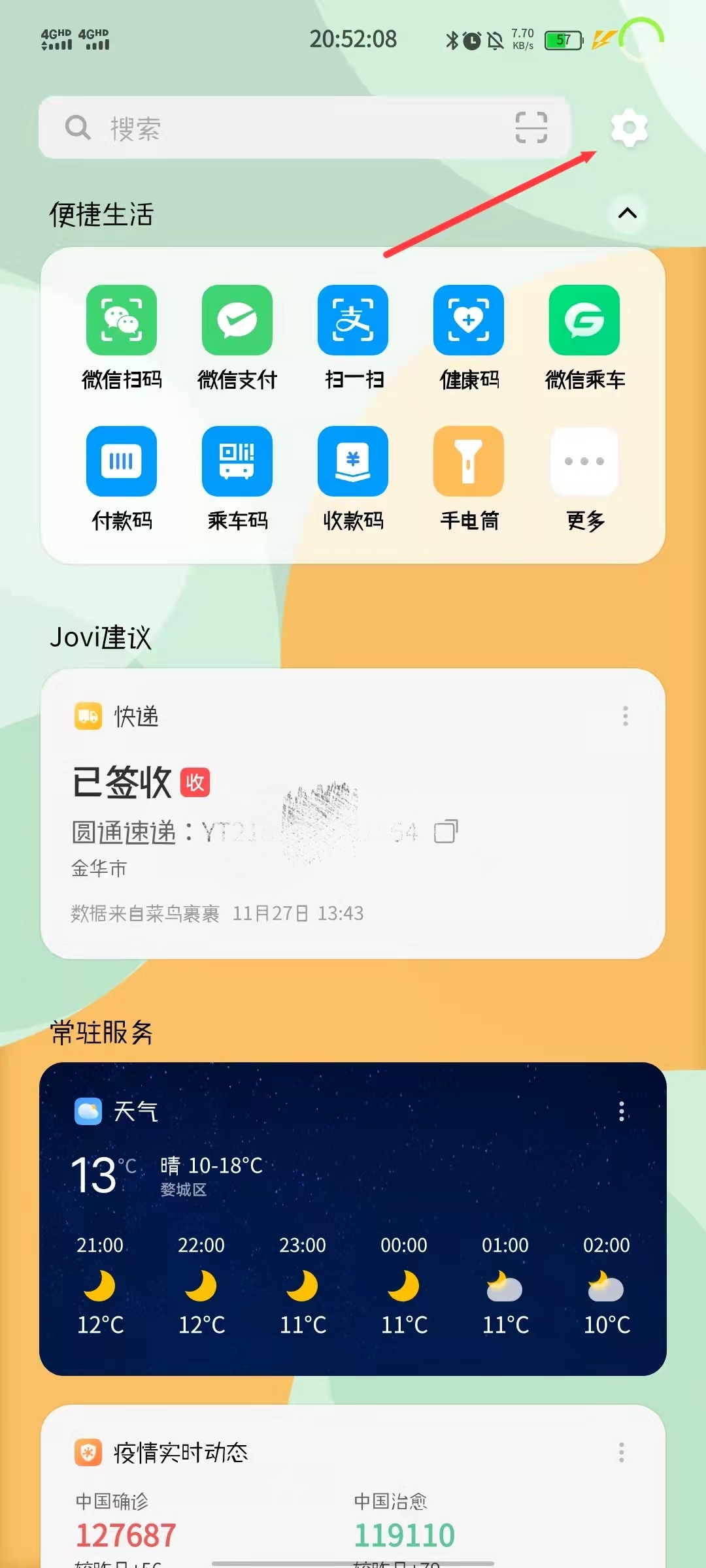This screenshot has width=706, height=1568.
Task: Turn on the 手电筒 flashlight
Action: (x=469, y=461)
